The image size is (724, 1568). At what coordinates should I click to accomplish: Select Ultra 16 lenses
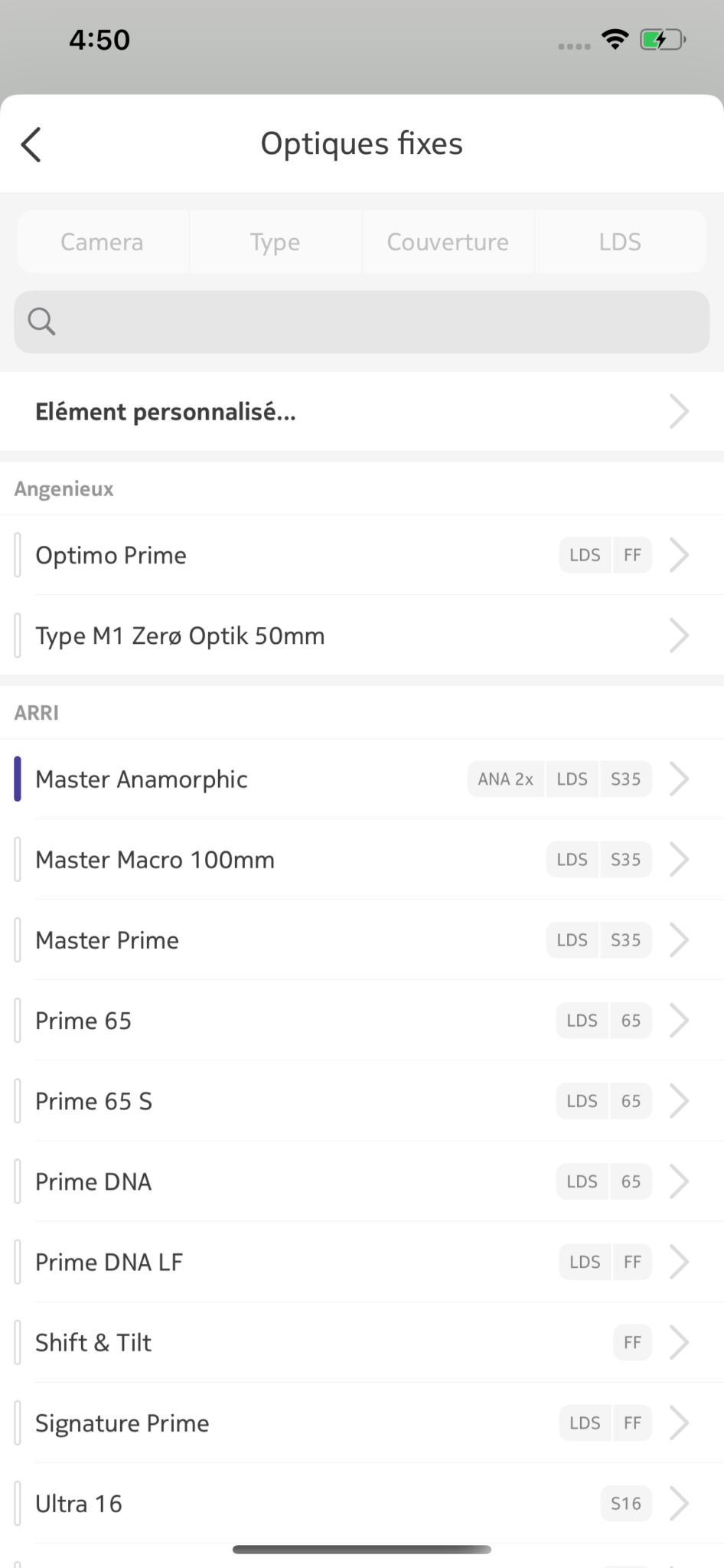pyautogui.click(x=362, y=1504)
